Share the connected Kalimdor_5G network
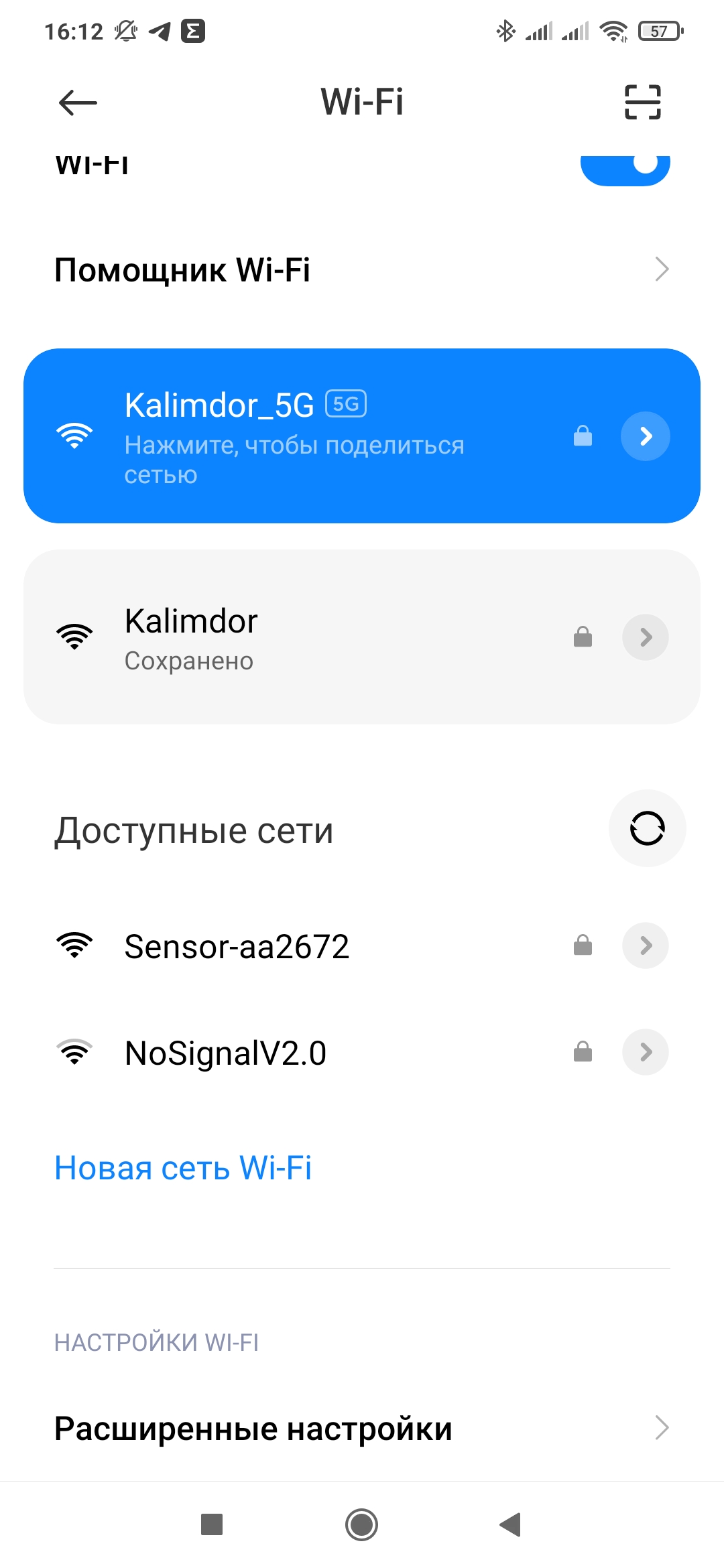Image resolution: width=724 pixels, height=1568 pixels. [295, 437]
